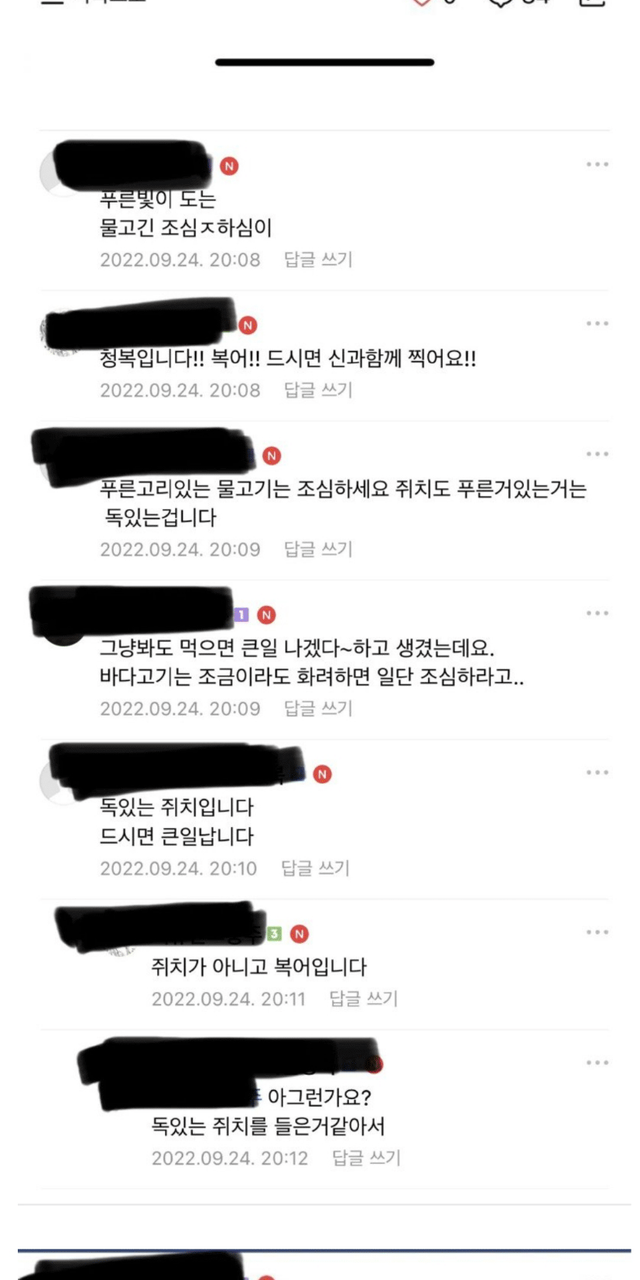Reply to "쥐치가 아니고 복어입니다" comment
640x1280 pixels.
coord(364,998)
